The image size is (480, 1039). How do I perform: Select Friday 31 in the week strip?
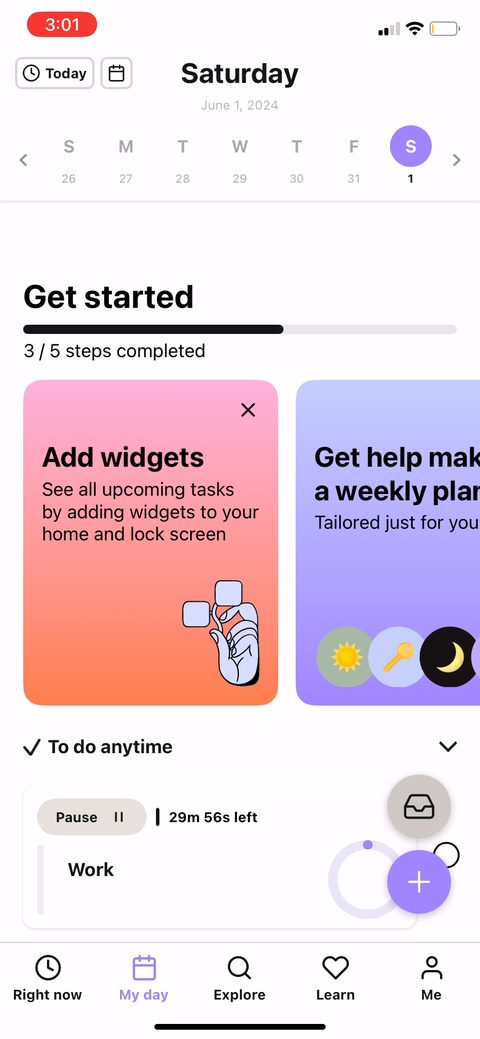(353, 160)
